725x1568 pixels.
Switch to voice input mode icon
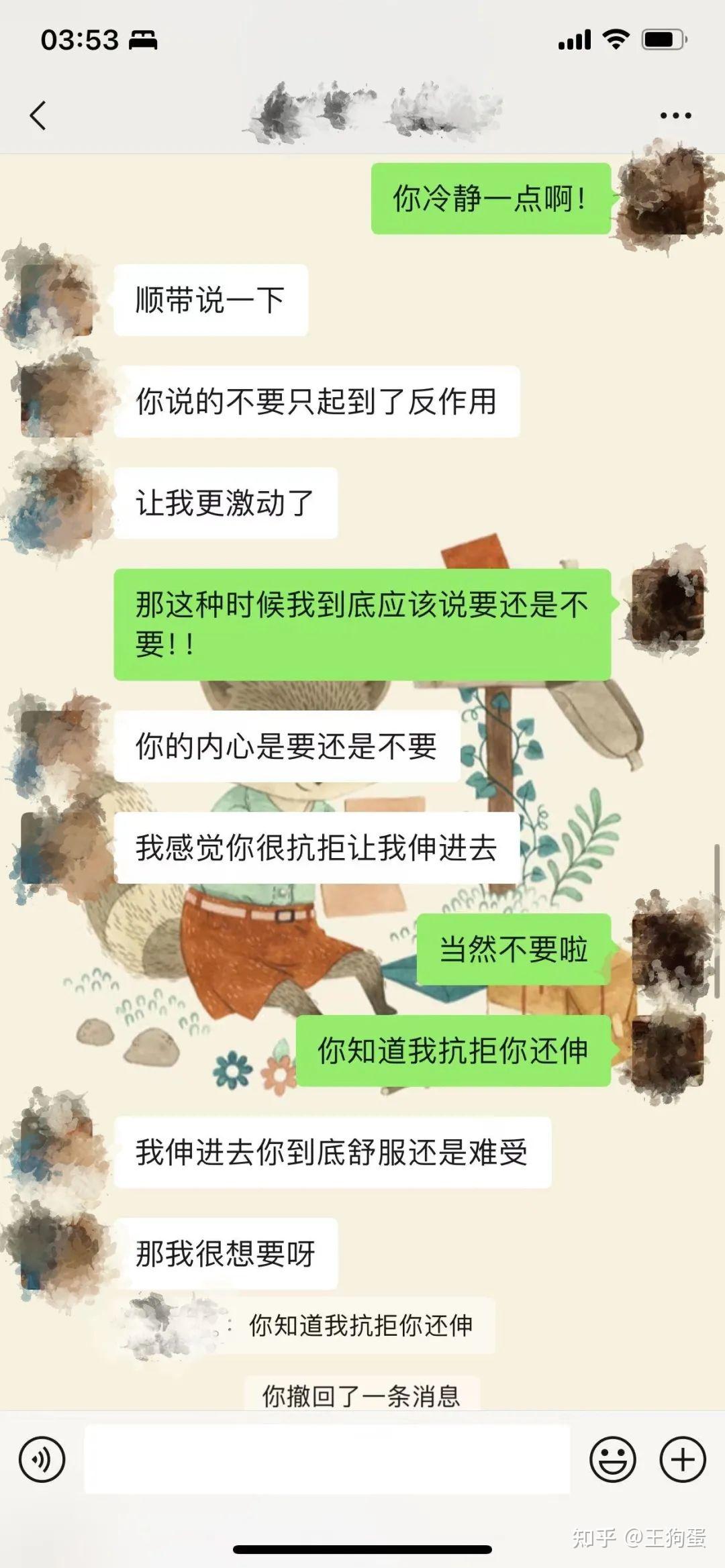click(x=42, y=1457)
